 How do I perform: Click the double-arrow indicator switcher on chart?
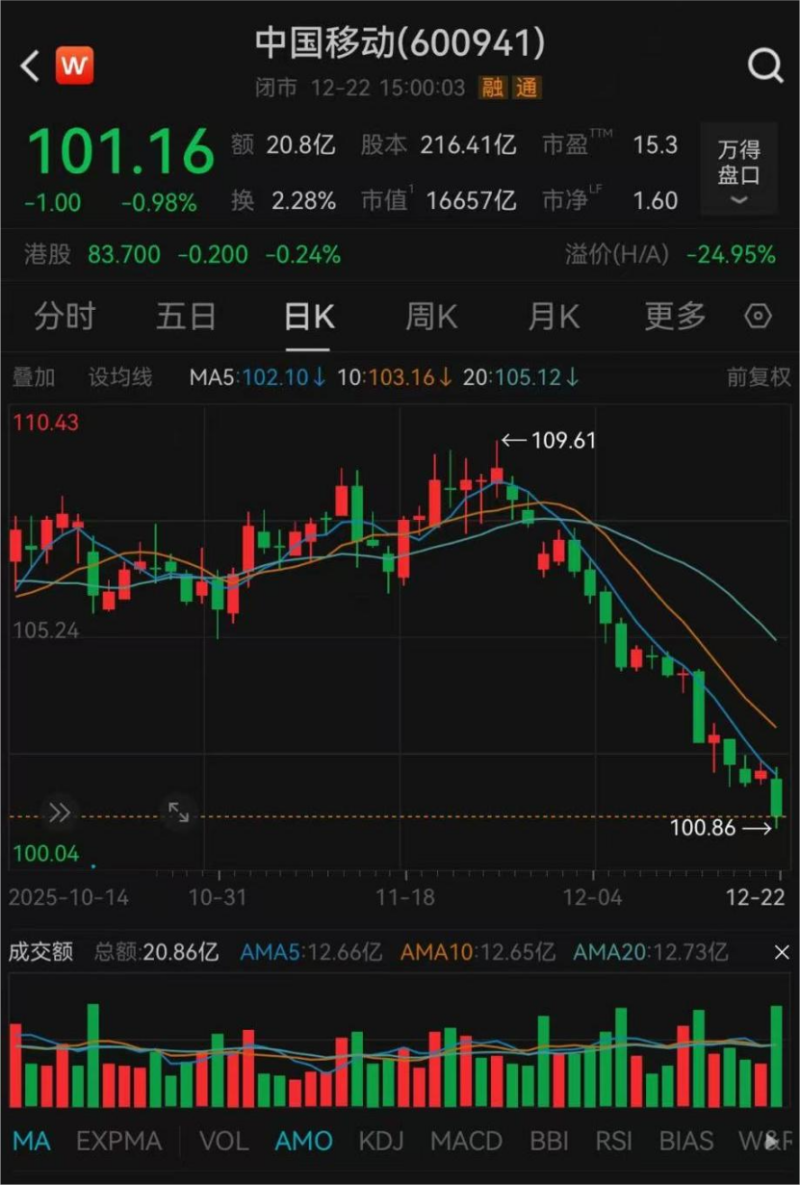click(58, 812)
